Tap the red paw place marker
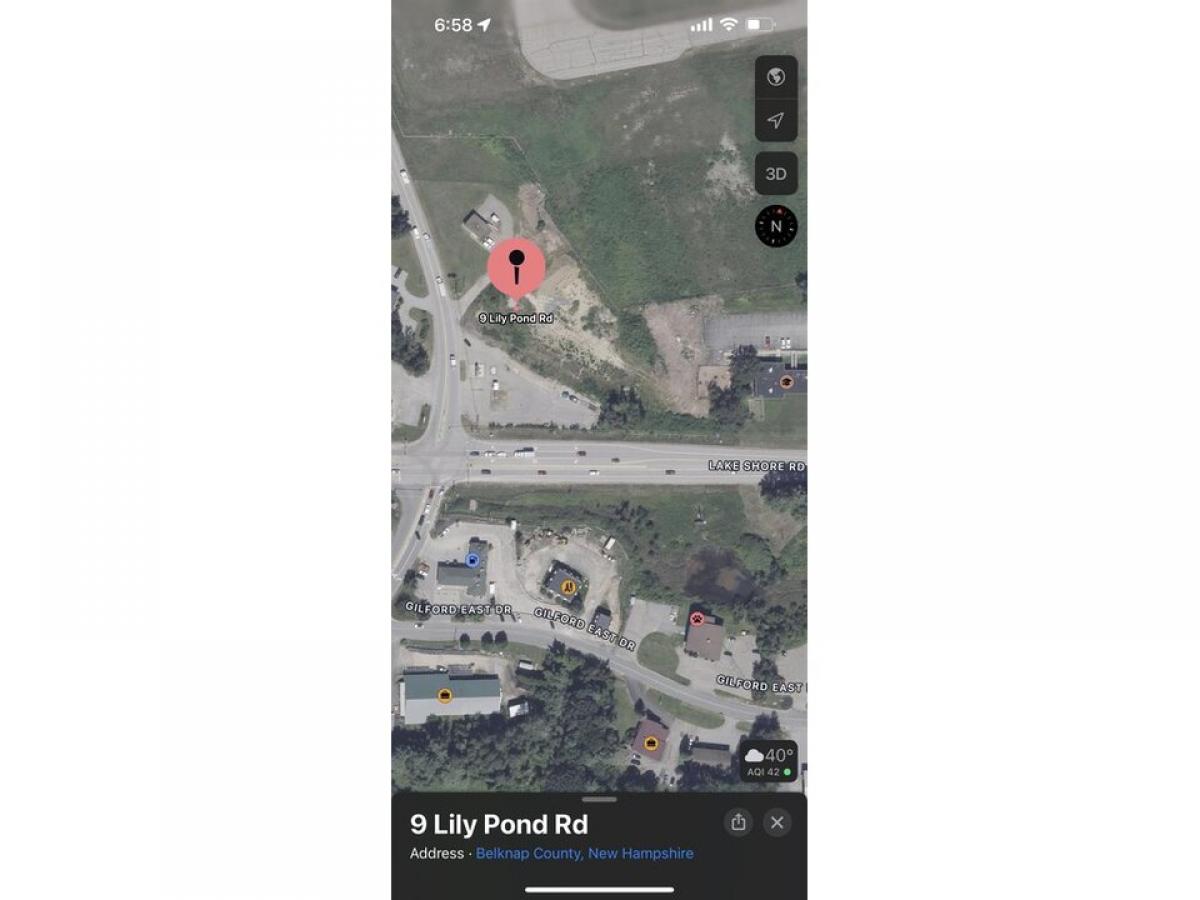1200x900 pixels. pos(697,619)
